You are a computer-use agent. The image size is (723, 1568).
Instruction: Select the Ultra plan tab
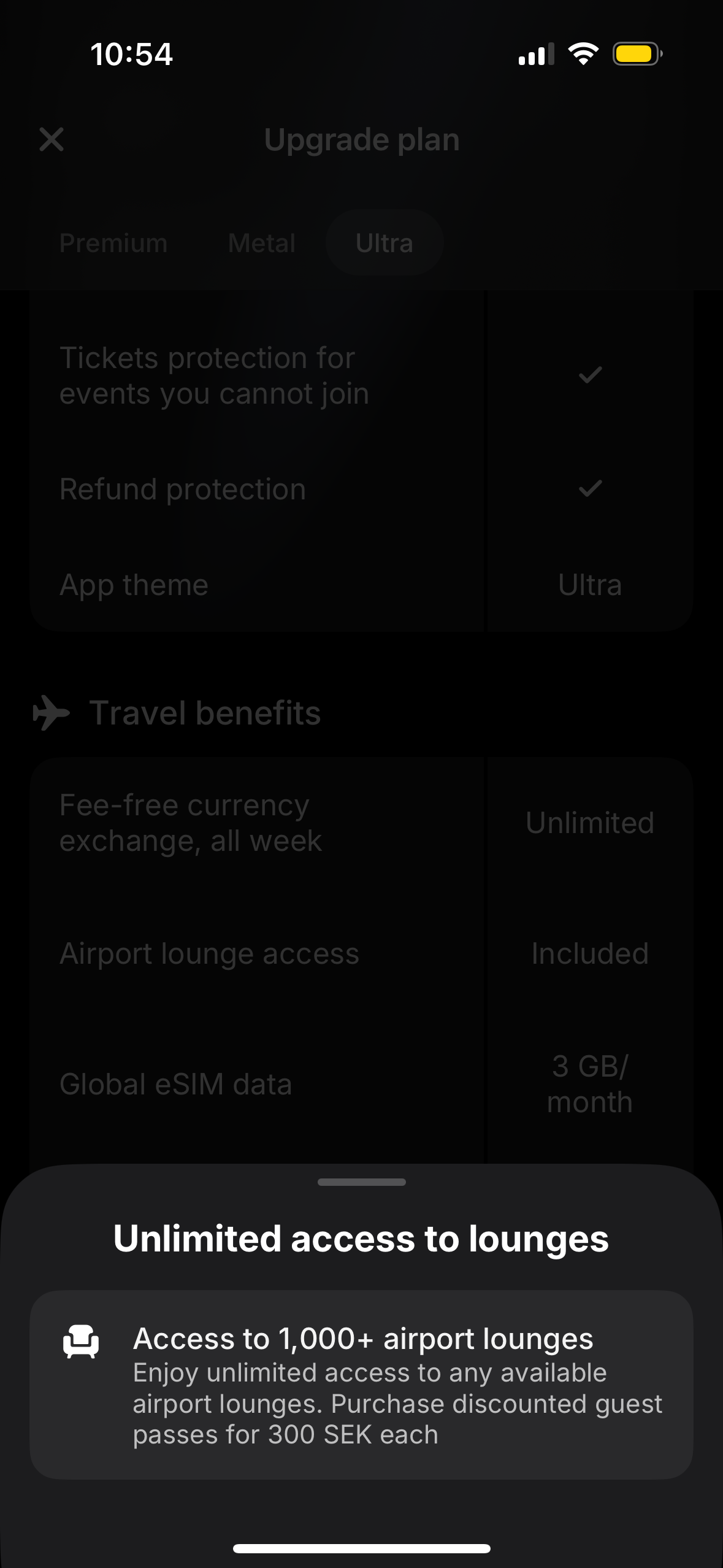coord(384,243)
